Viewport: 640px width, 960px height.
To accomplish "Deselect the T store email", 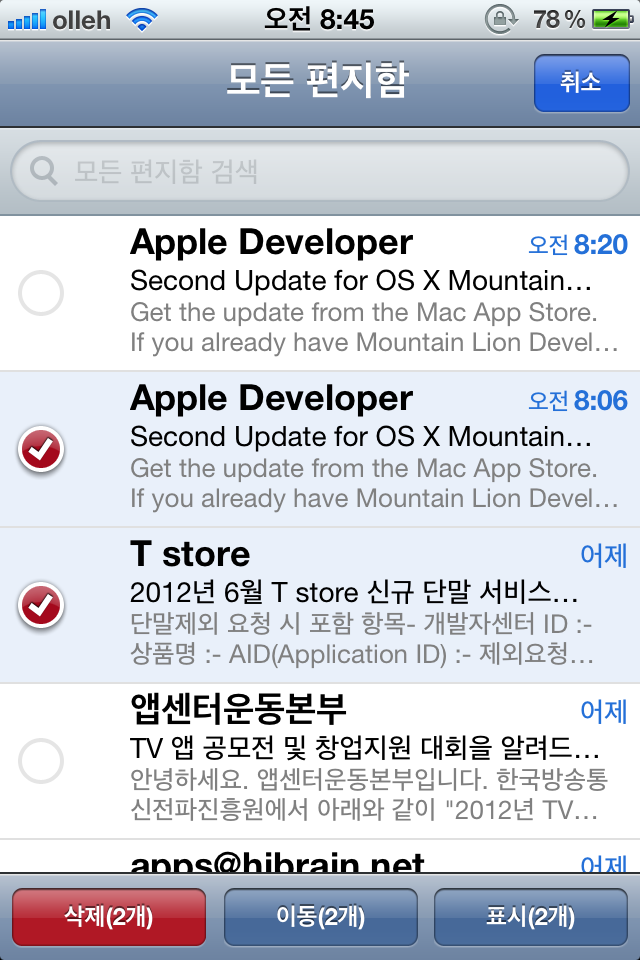I will [x=42, y=605].
